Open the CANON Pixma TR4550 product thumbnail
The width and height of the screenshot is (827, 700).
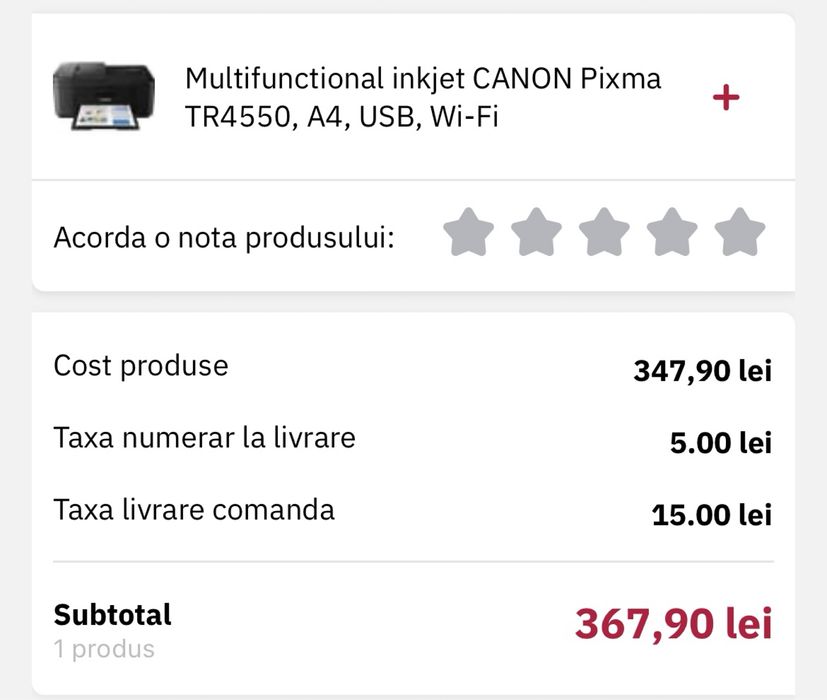[x=104, y=97]
